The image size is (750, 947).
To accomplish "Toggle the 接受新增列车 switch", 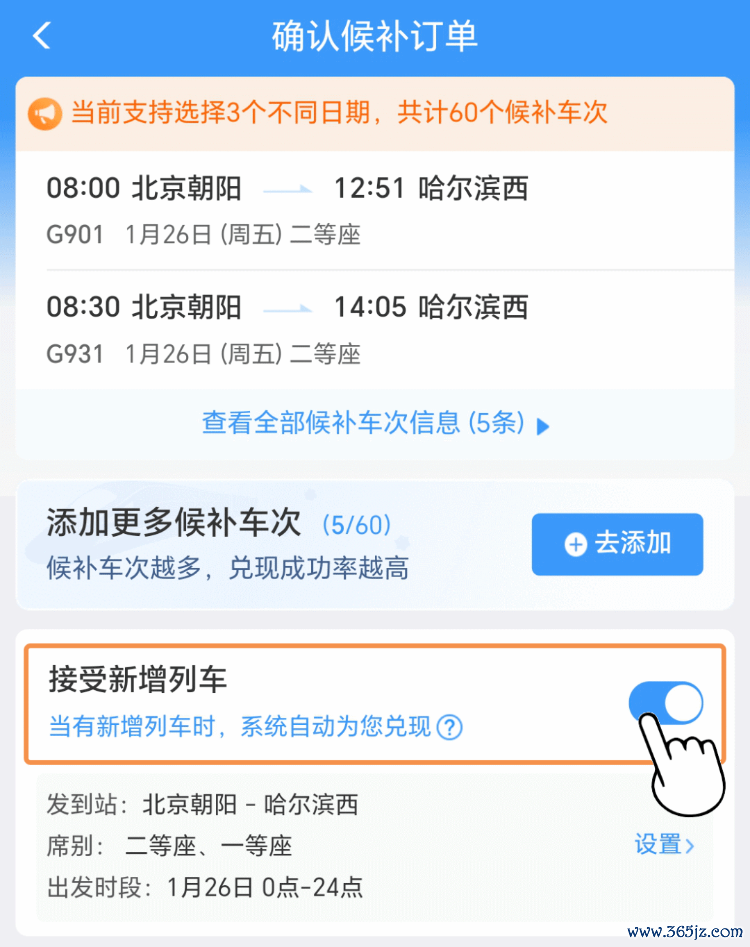I will coord(665,703).
